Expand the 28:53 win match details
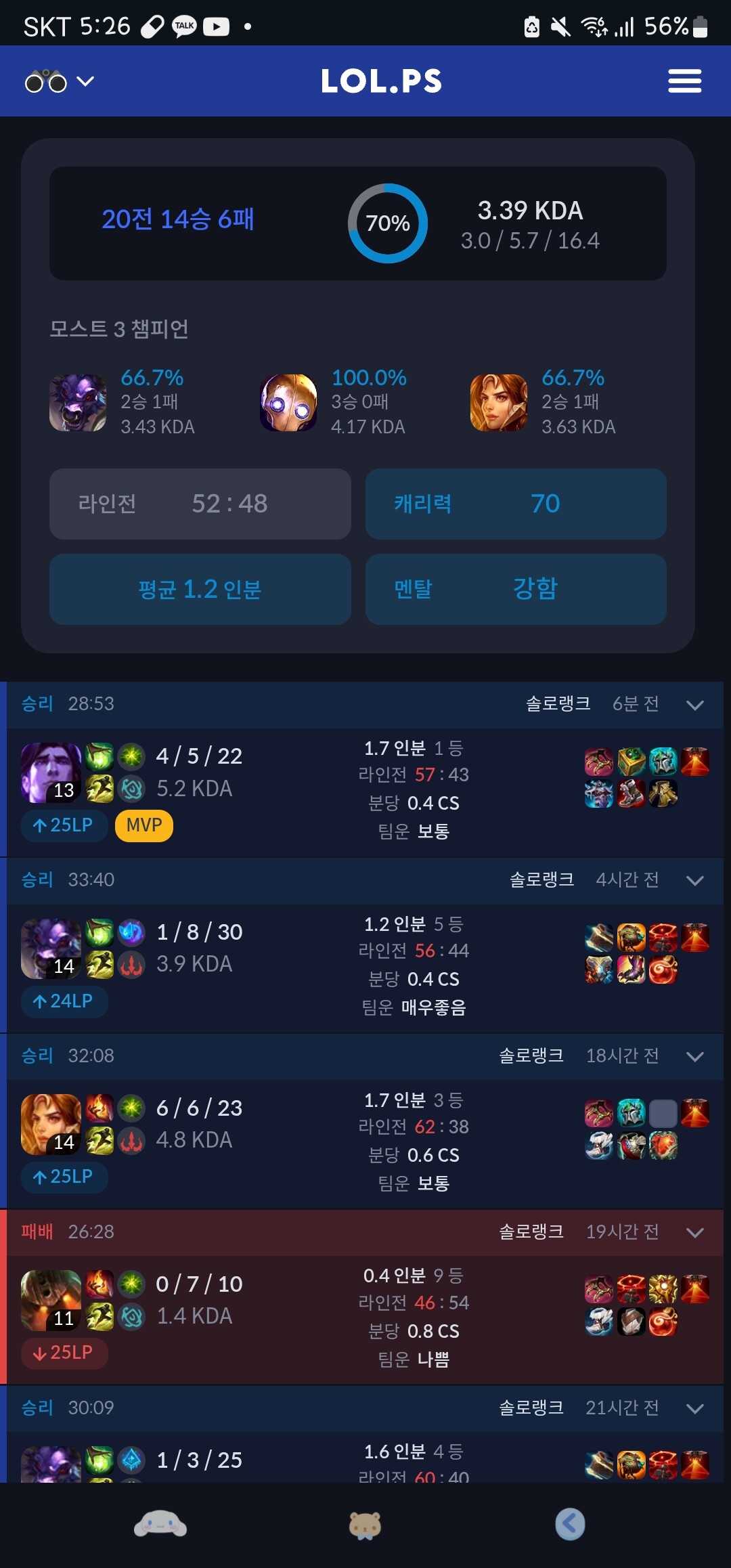 pyautogui.click(x=694, y=705)
